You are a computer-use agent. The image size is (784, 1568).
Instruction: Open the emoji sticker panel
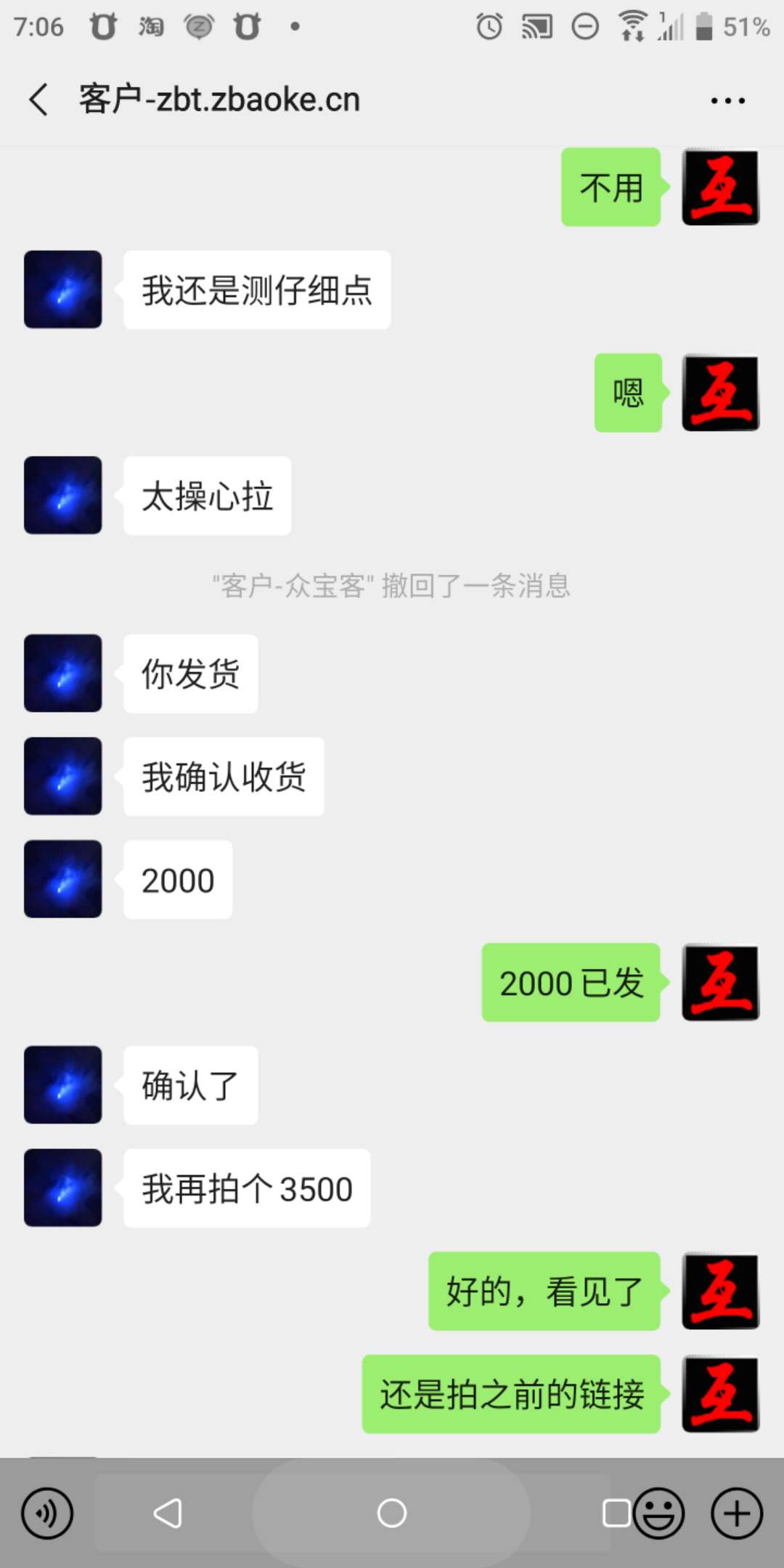[659, 1514]
